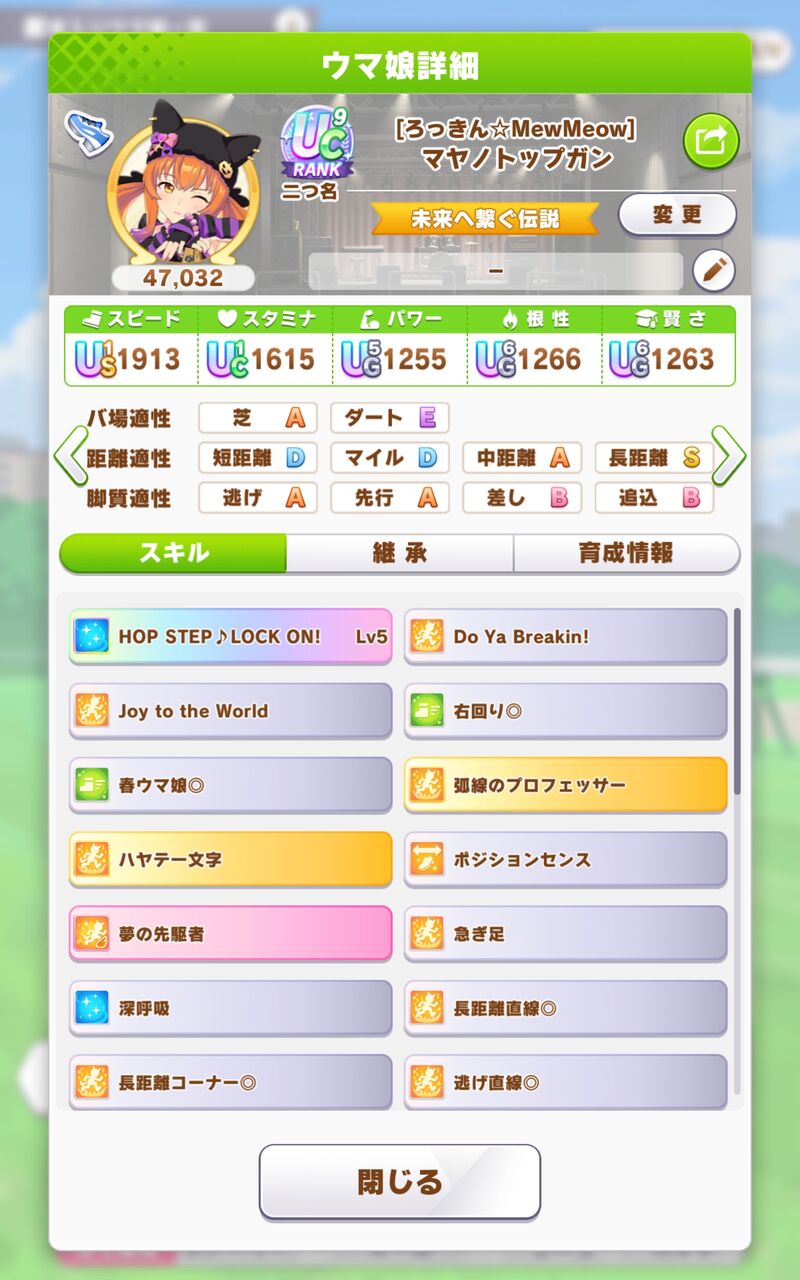The image size is (800, 1280).
Task: Switch to the 継承 tab
Action: (x=400, y=553)
